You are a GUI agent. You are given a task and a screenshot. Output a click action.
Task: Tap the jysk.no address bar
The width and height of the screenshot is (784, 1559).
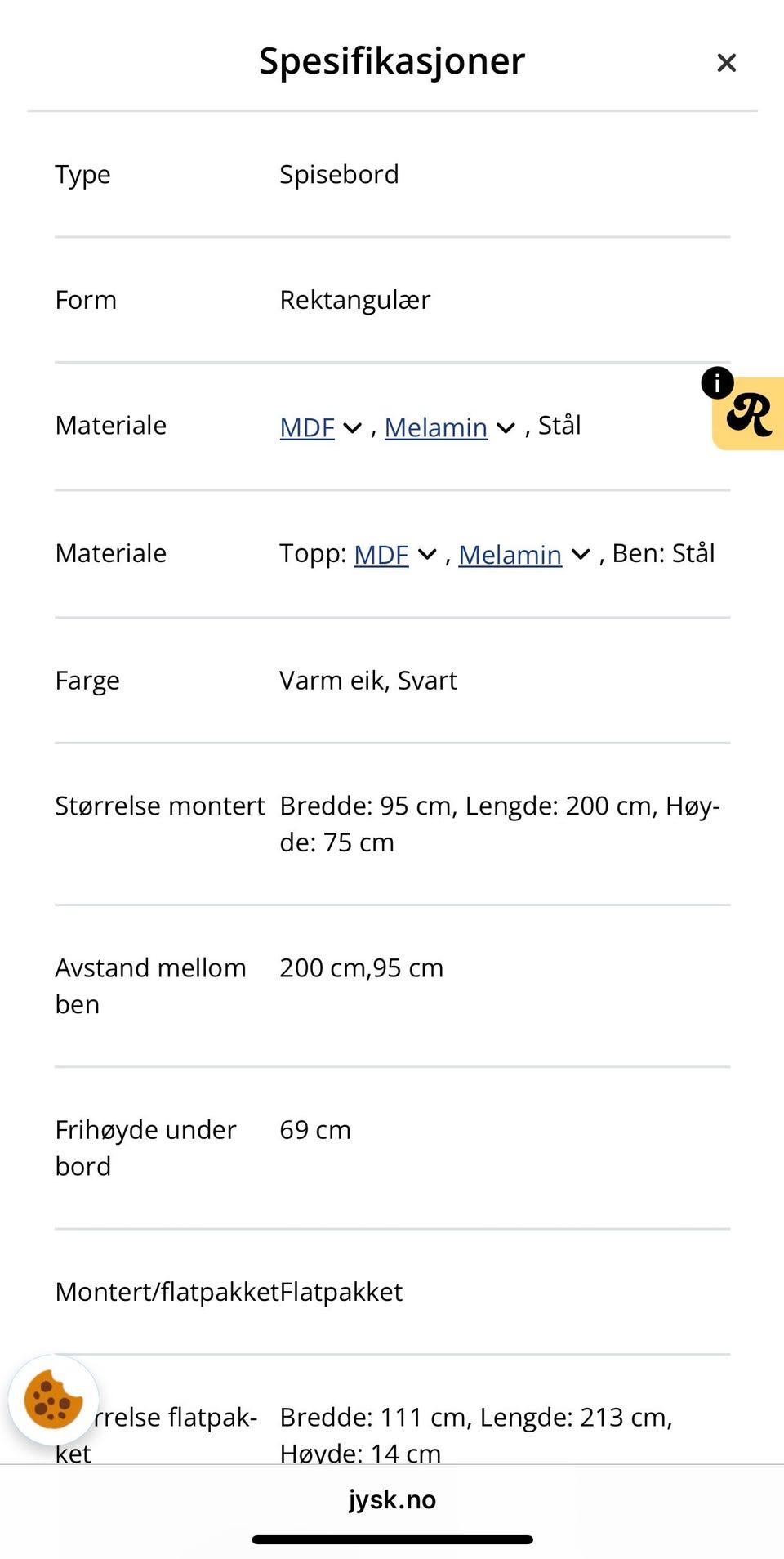point(392,1499)
